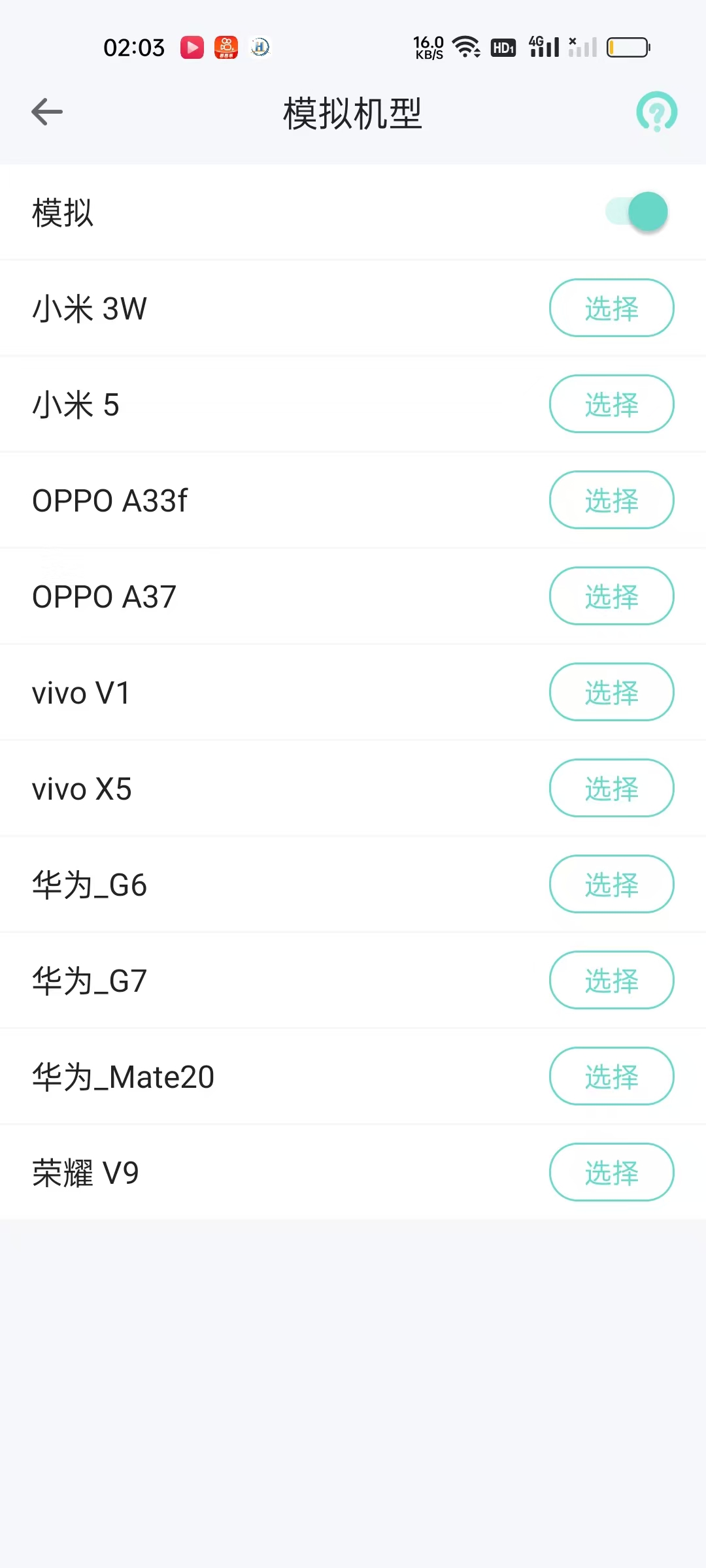Tap the Wi-Fi icon in the status bar
This screenshot has height=1568, width=706.
coord(466,46)
